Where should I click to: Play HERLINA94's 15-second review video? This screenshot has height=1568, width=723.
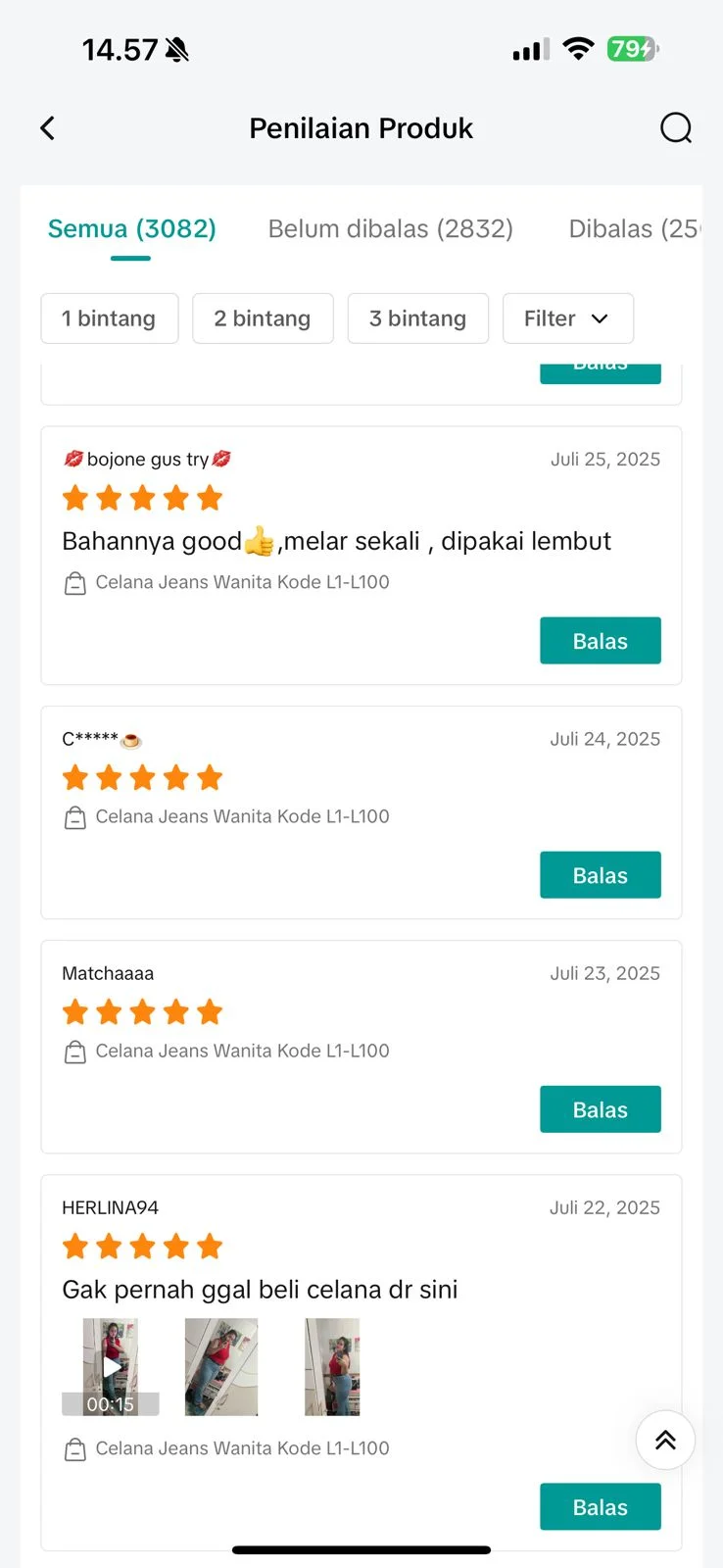pyautogui.click(x=111, y=1366)
